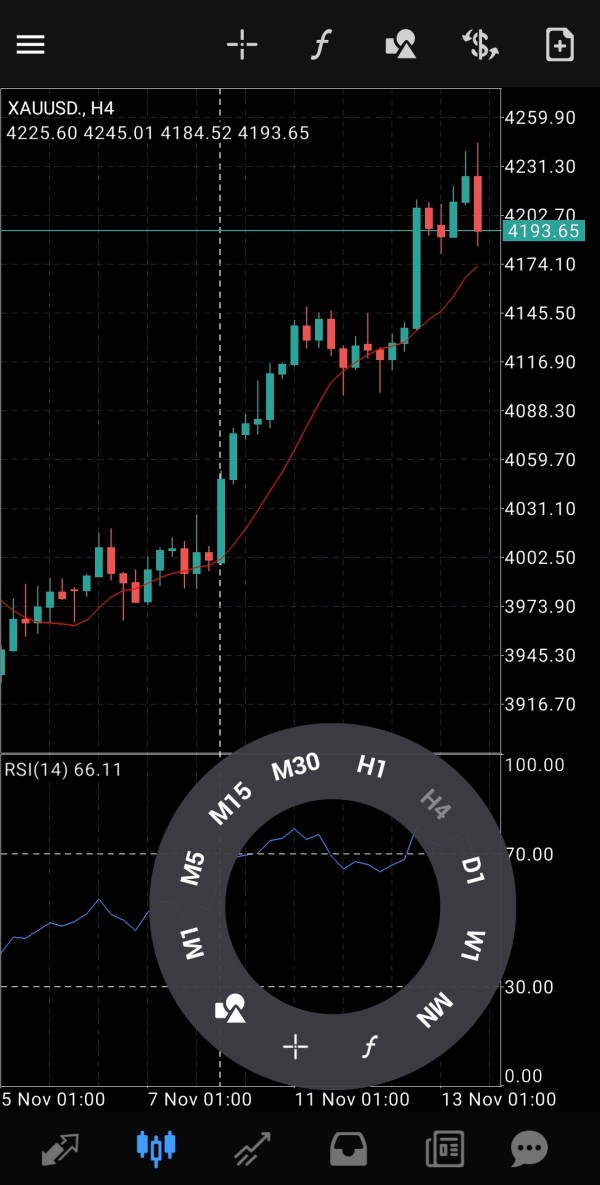The width and height of the screenshot is (600, 1185).
Task: Open indicators from the top toolbar
Action: coord(320,45)
